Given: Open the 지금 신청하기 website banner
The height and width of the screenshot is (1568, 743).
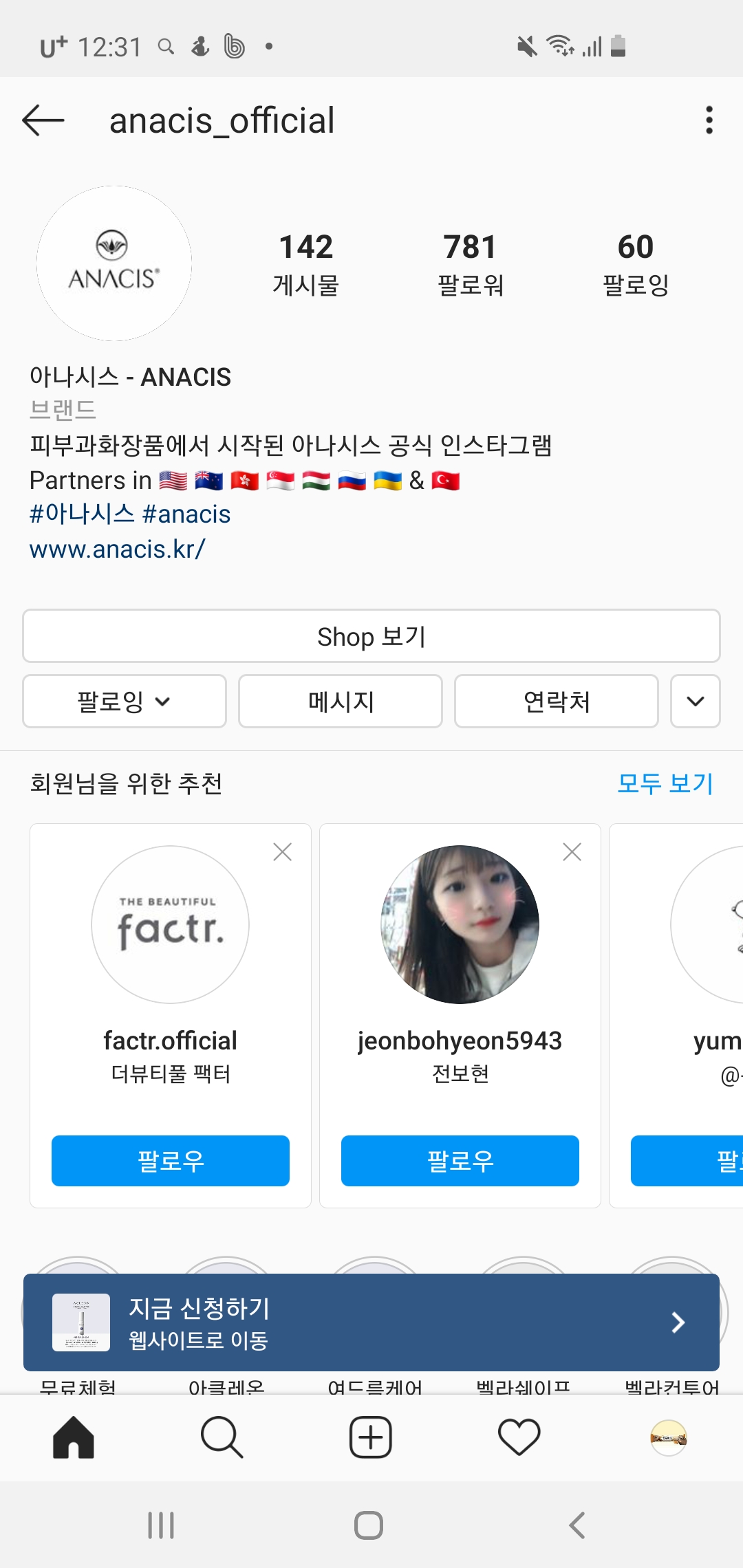Looking at the screenshot, I should 371,1322.
